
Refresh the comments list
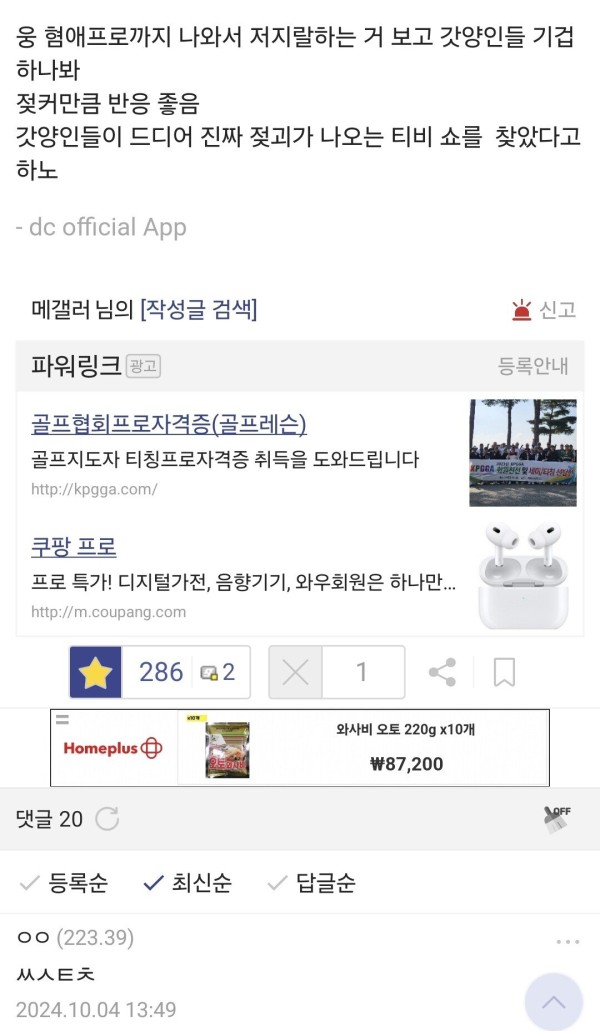(107, 820)
